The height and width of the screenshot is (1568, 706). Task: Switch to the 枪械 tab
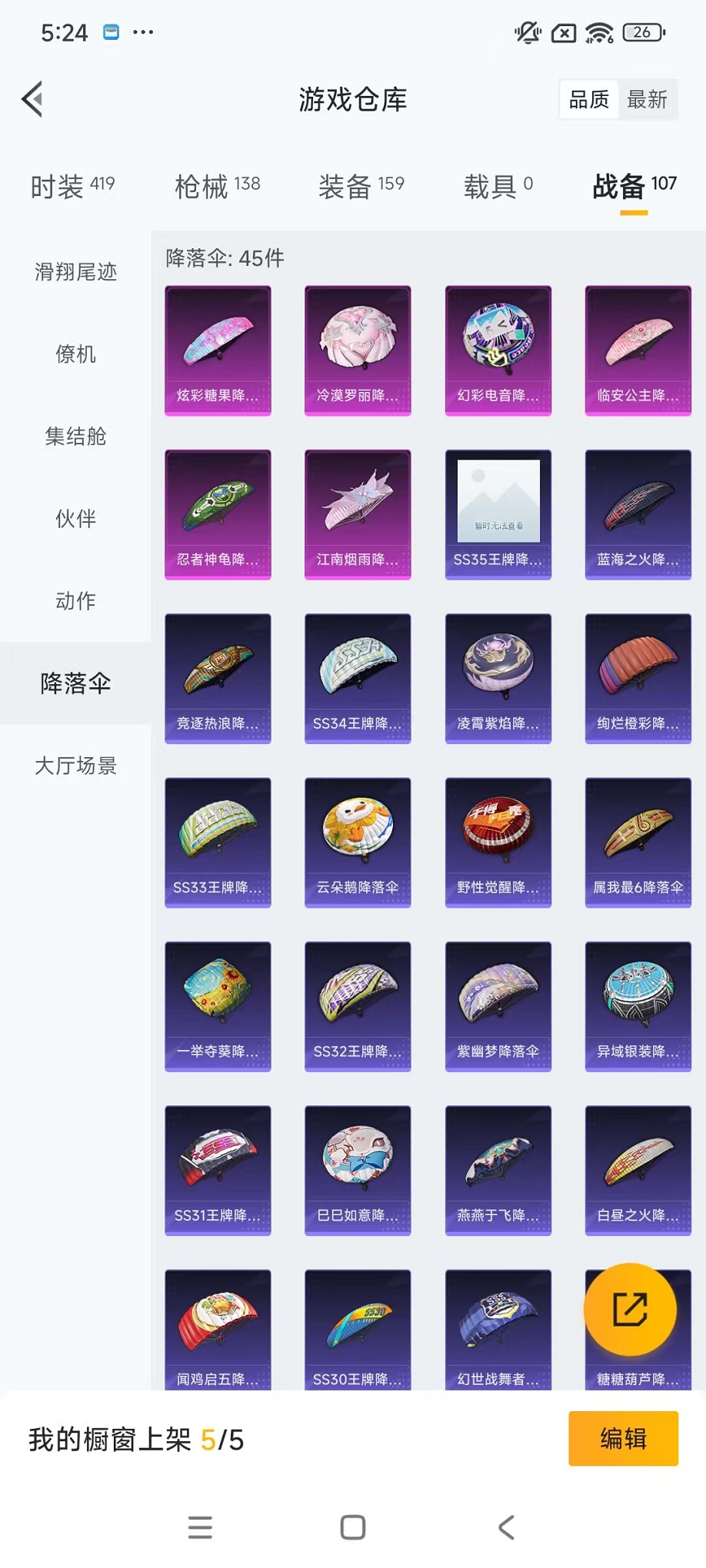[x=218, y=186]
